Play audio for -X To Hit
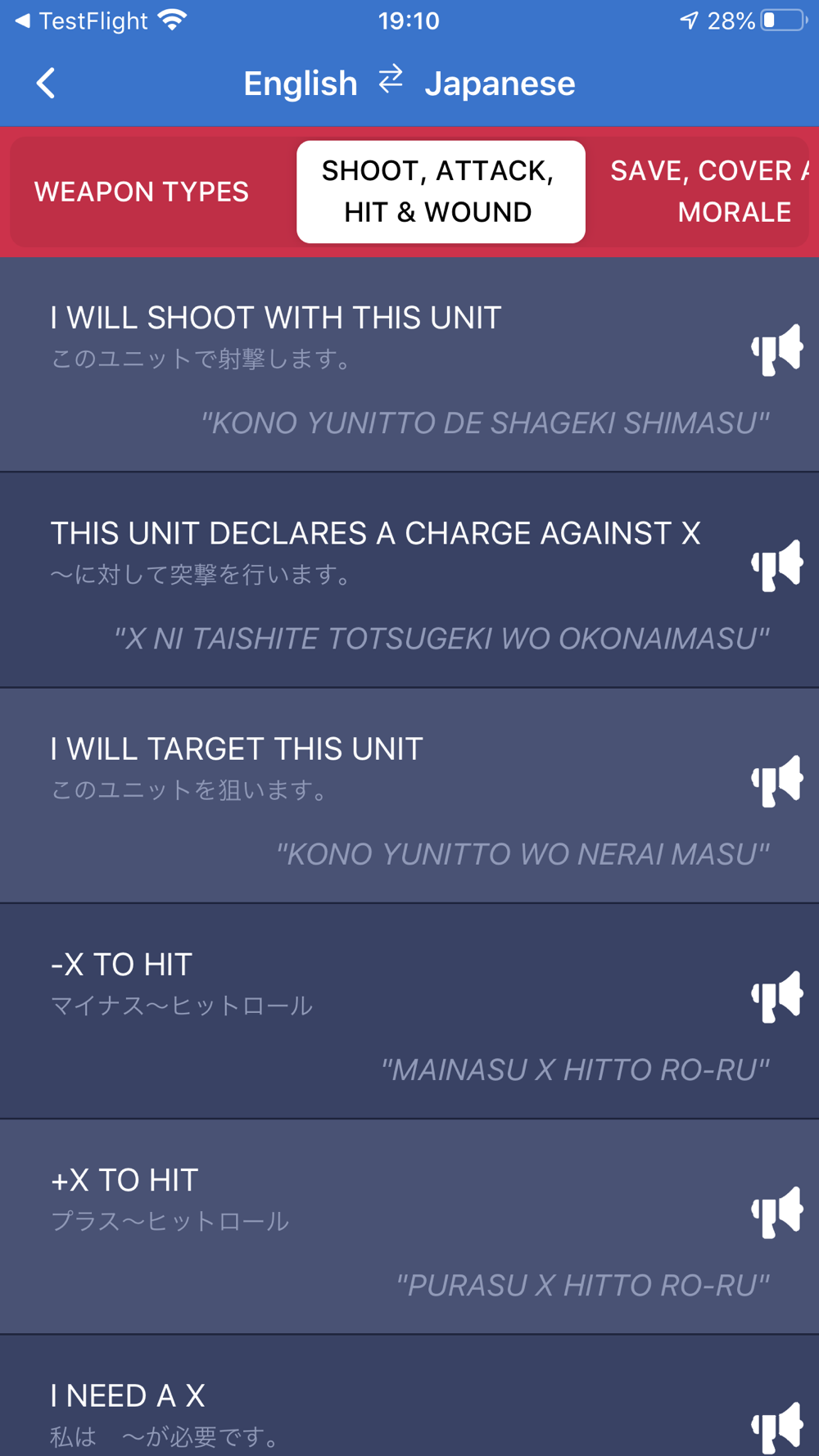 [776, 996]
